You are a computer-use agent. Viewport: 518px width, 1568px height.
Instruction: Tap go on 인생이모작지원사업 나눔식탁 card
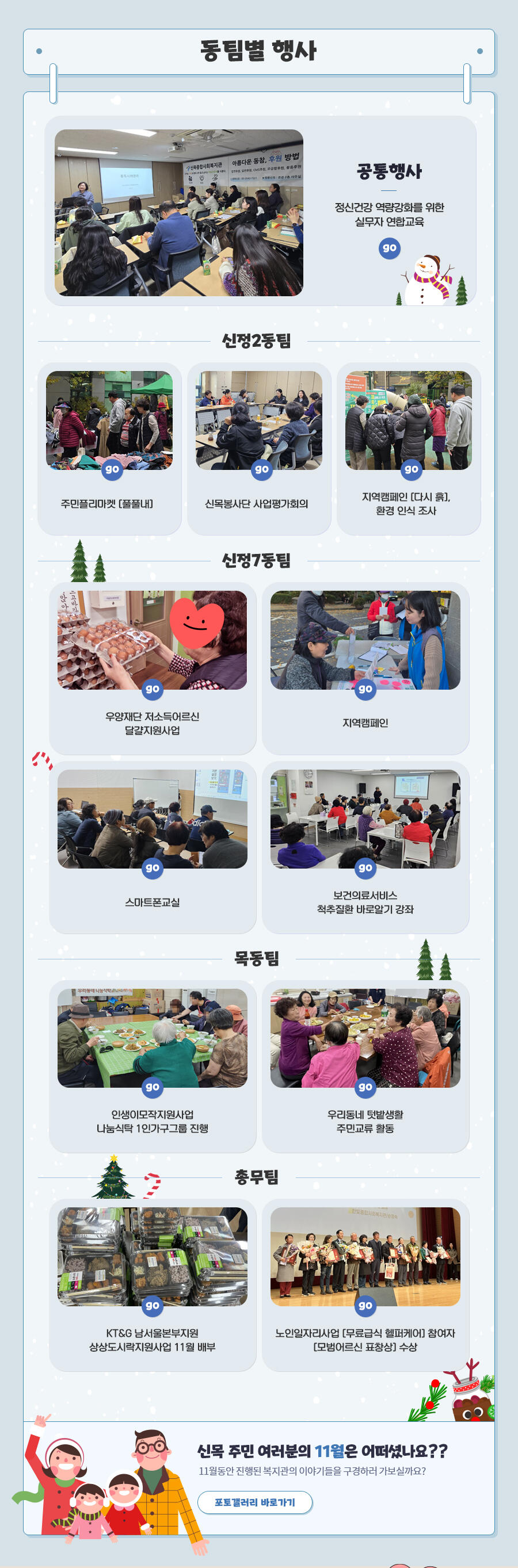pos(153,1087)
